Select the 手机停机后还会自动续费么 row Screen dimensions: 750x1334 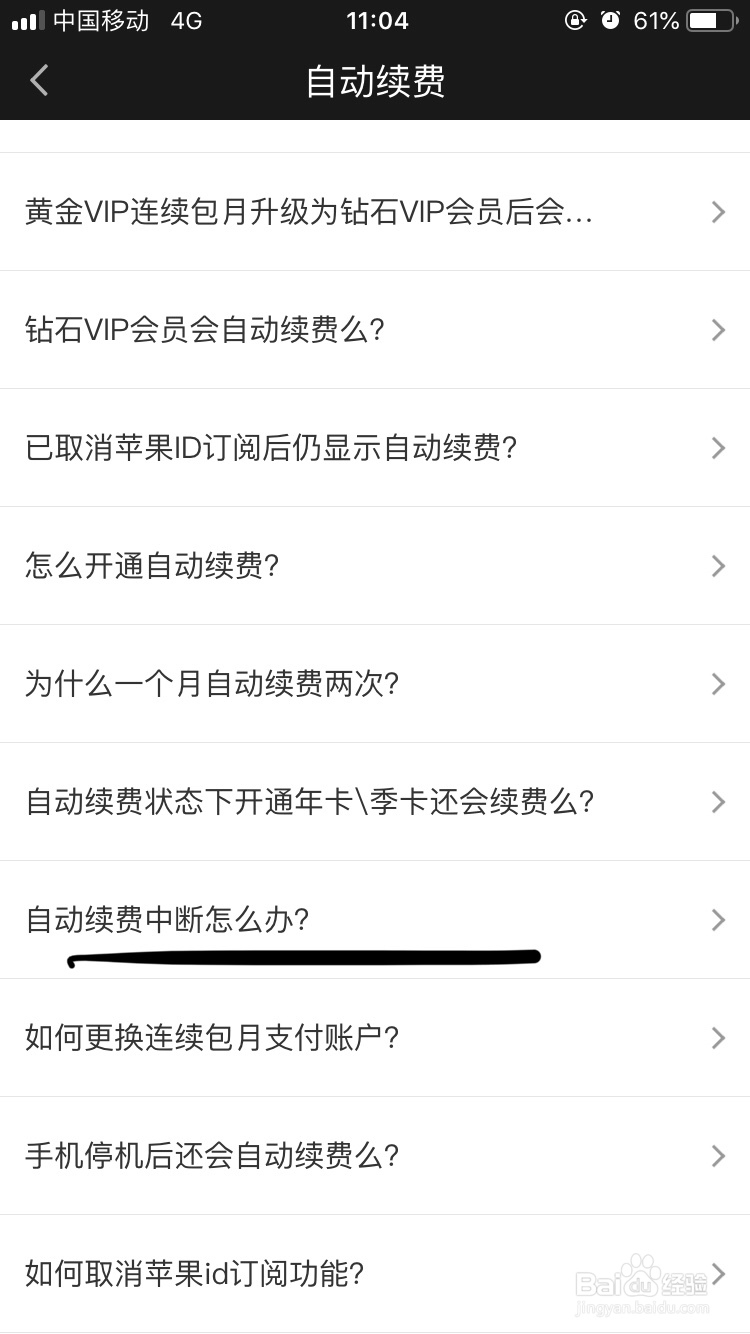tap(375, 1156)
